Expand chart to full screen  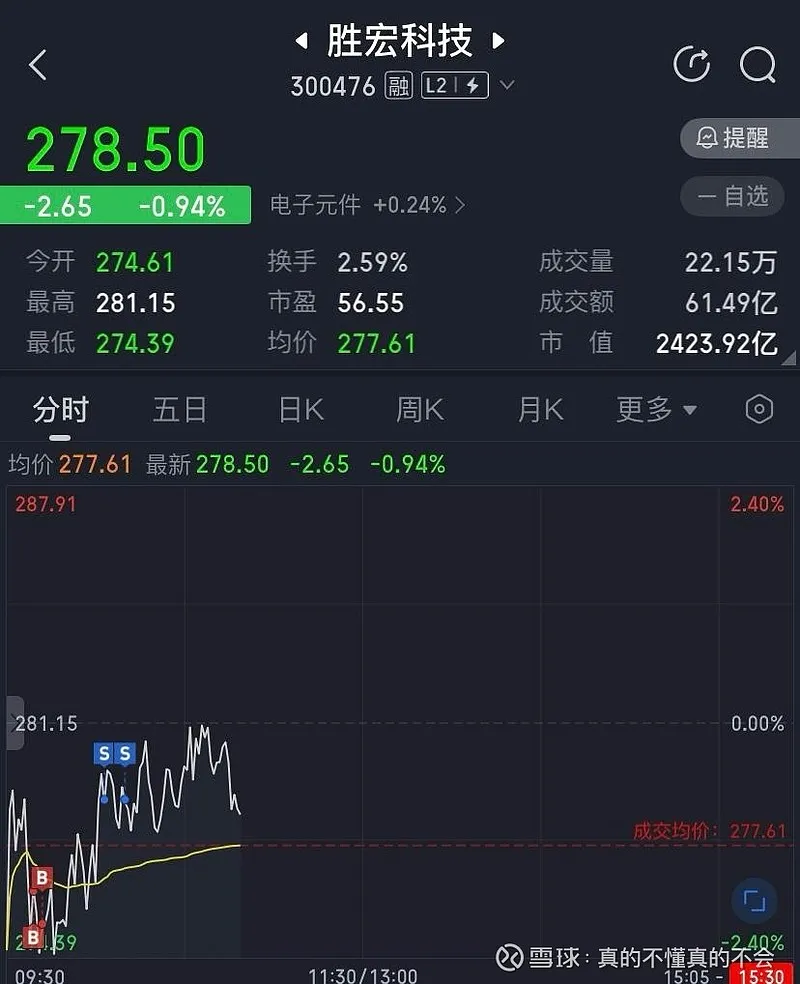[754, 899]
